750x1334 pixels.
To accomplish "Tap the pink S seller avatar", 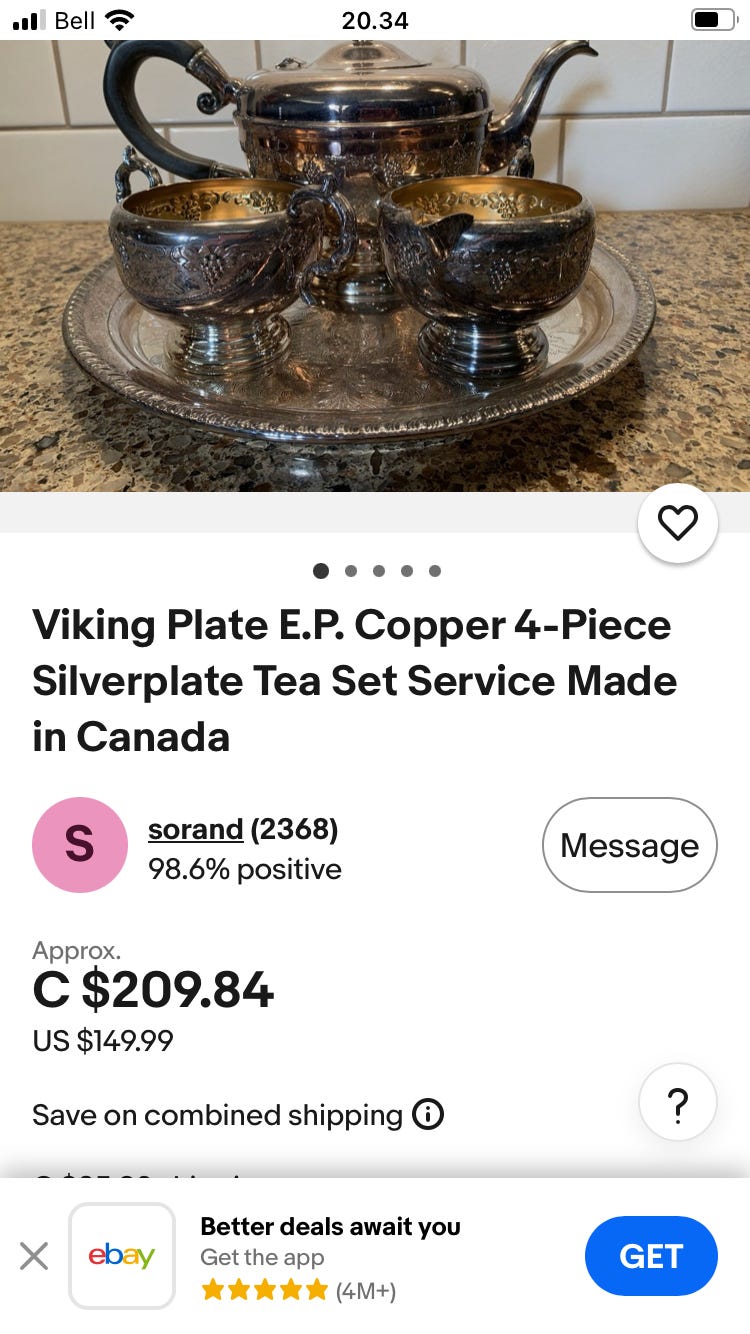I will (x=80, y=845).
